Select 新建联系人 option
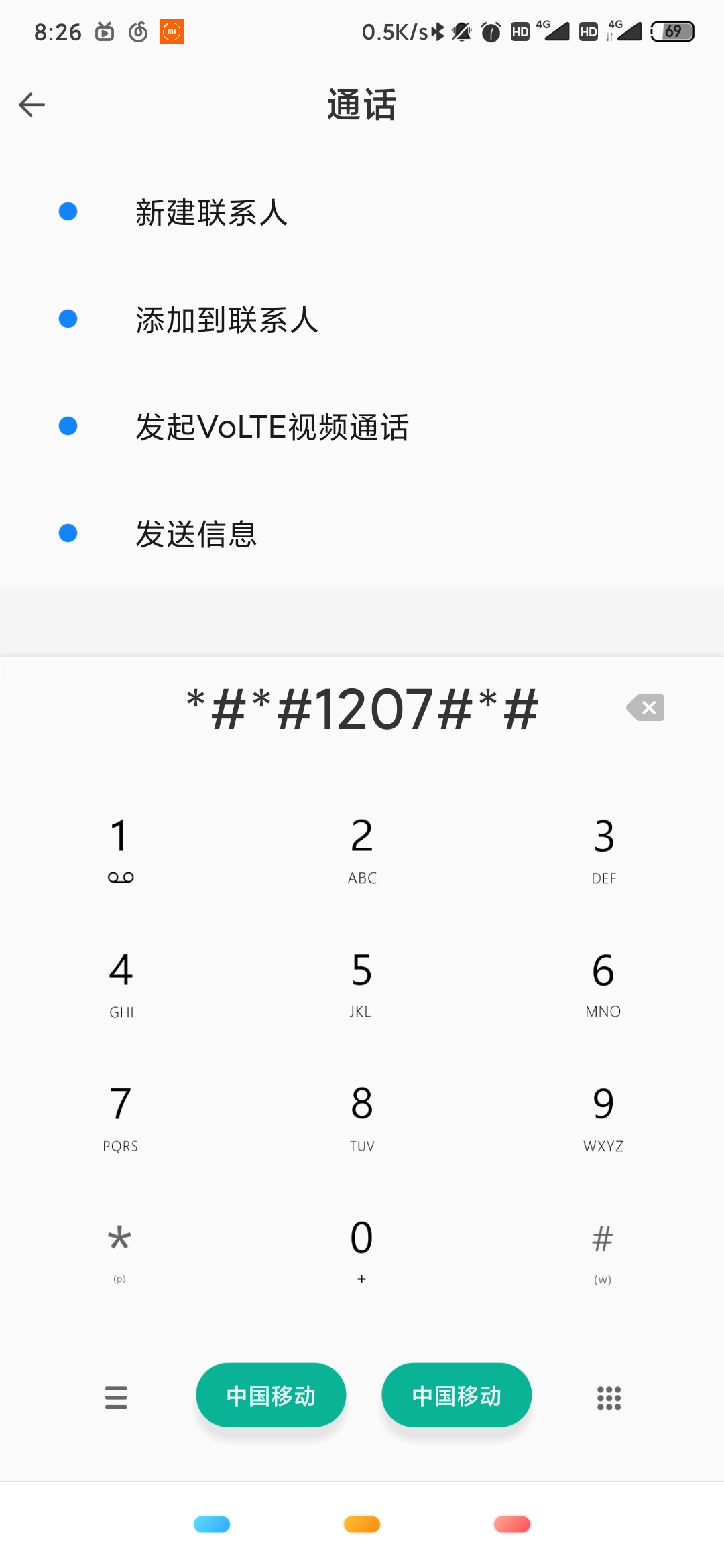The image size is (724, 1568). [362, 212]
